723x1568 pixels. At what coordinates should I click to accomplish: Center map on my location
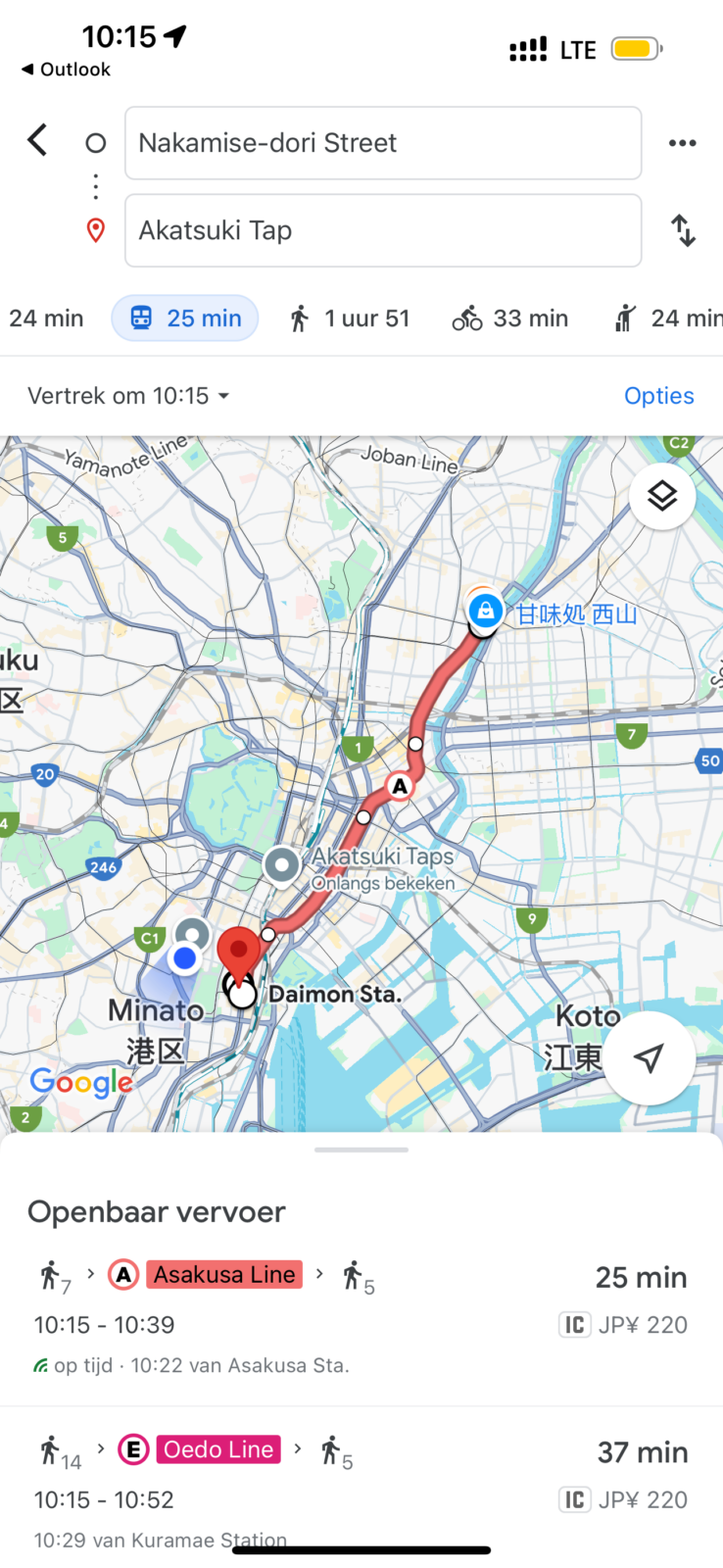point(649,1058)
